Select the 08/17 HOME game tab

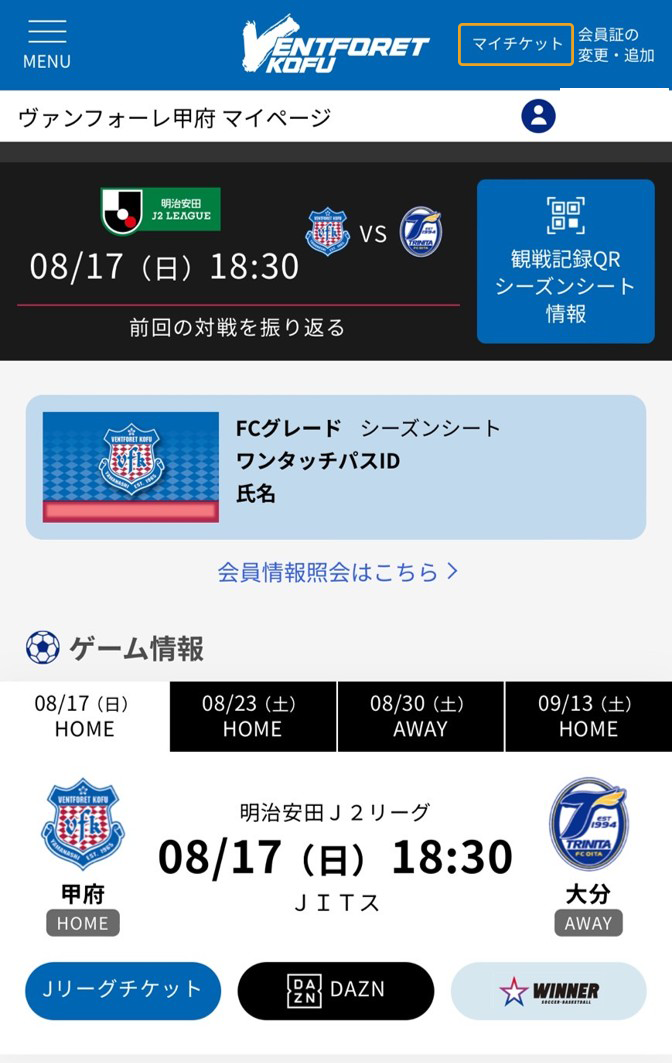(x=85, y=716)
